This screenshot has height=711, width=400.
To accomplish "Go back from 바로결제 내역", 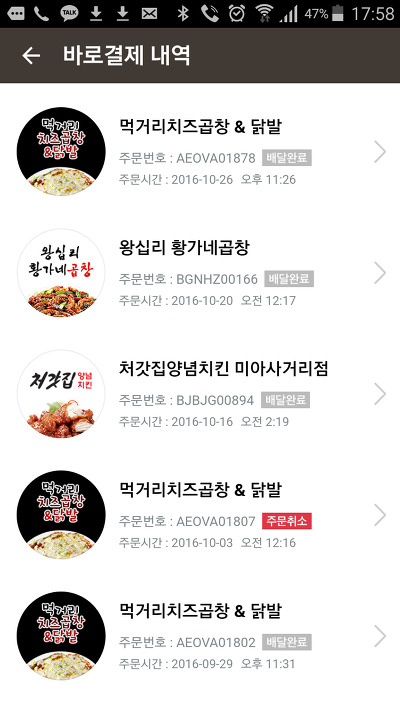I will coord(31,55).
